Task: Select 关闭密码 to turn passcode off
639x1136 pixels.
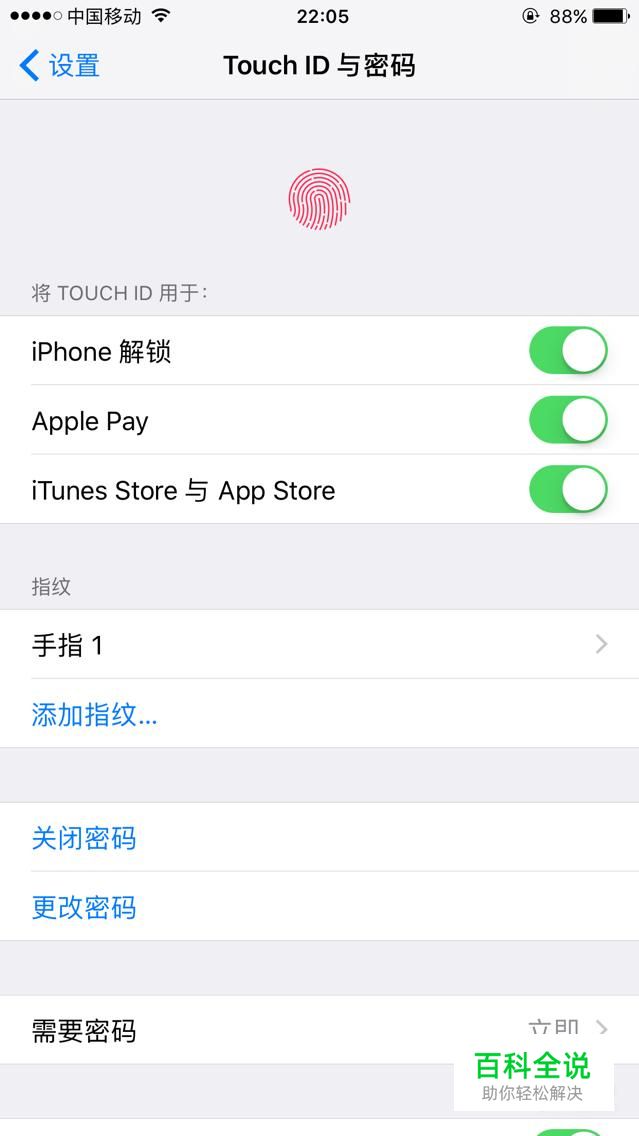Action: coord(84,838)
